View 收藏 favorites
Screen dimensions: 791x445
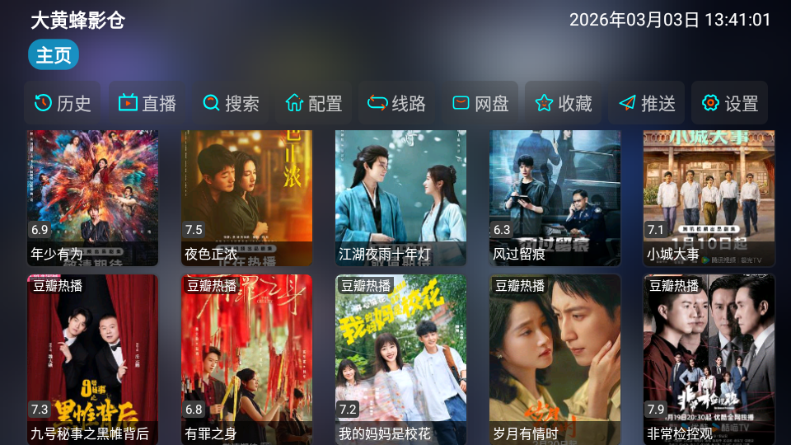pos(563,103)
